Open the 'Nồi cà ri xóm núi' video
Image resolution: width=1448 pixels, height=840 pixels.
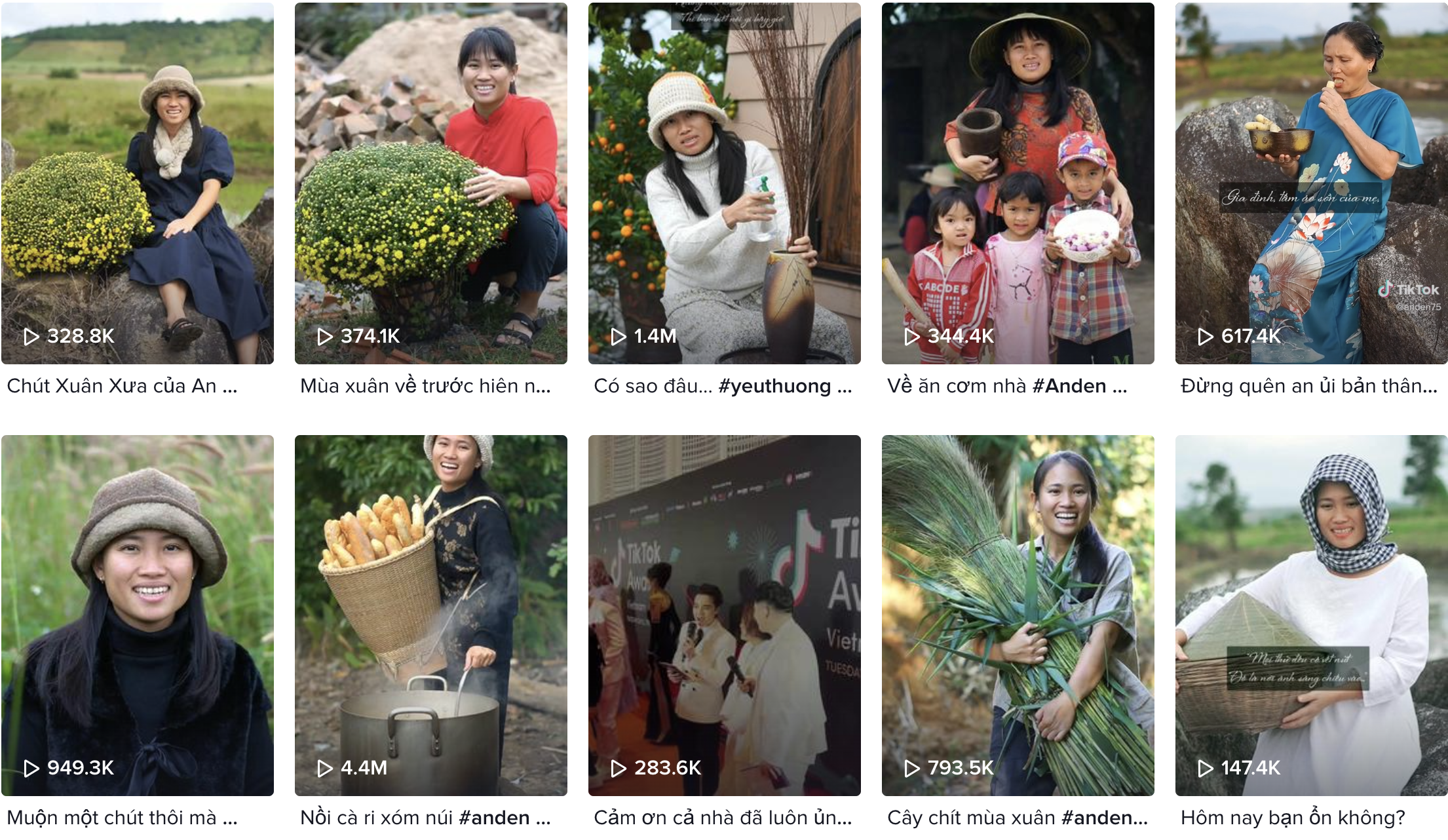point(430,615)
